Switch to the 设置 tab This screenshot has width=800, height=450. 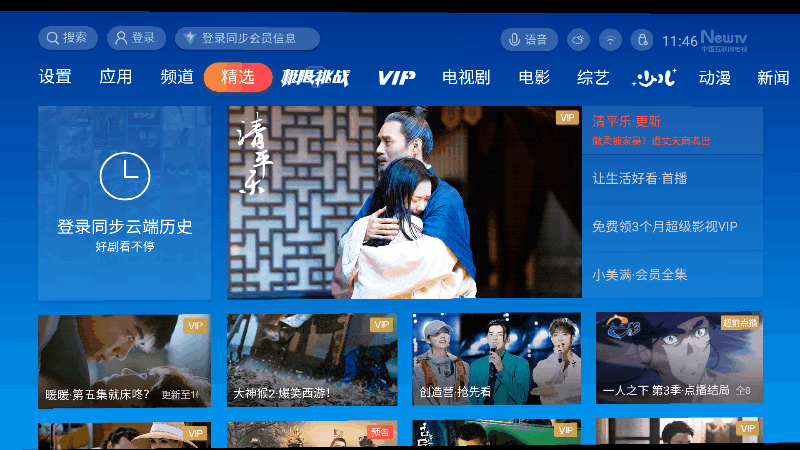point(55,77)
